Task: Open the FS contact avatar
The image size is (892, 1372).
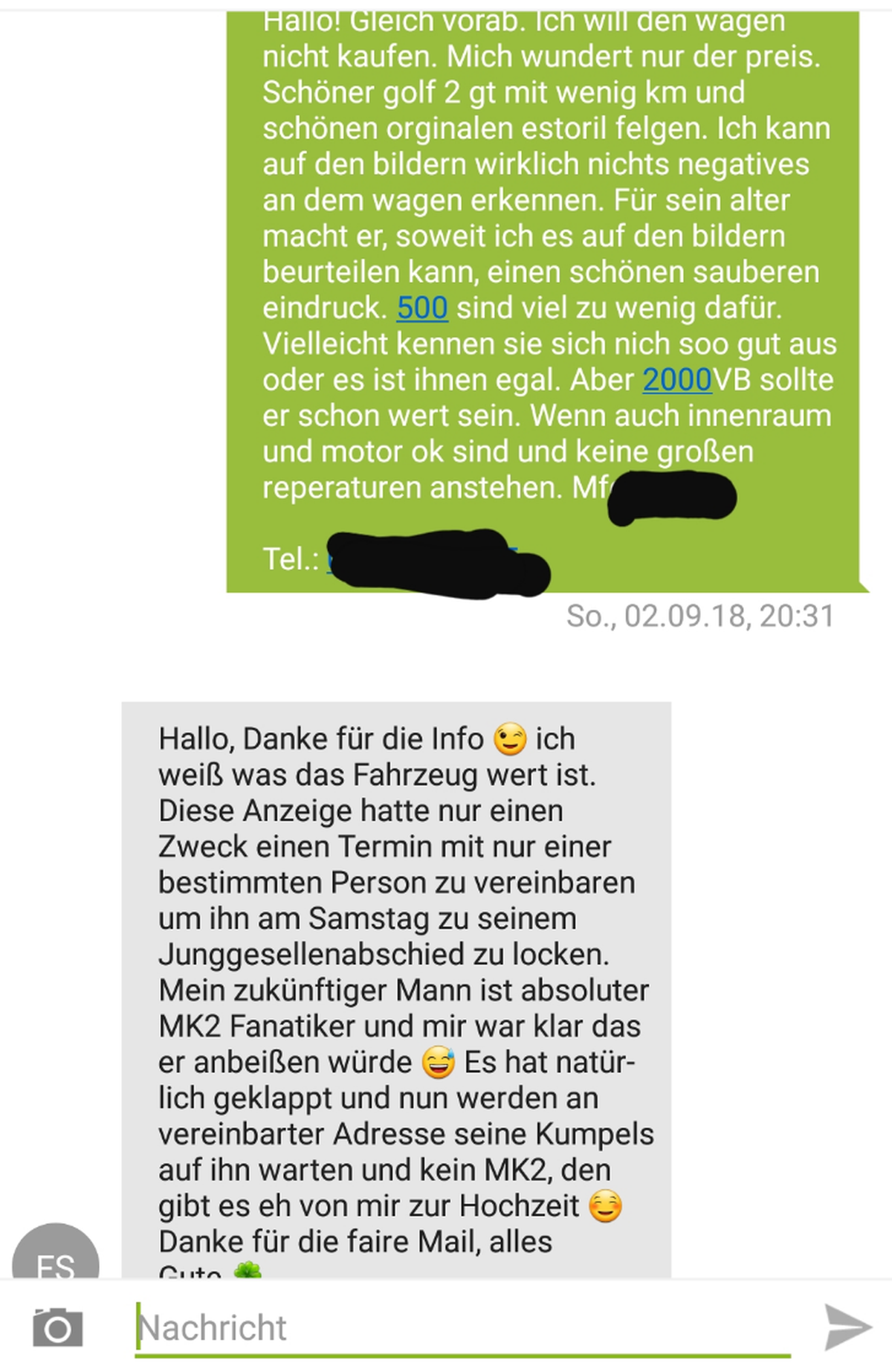Action: click(56, 1257)
